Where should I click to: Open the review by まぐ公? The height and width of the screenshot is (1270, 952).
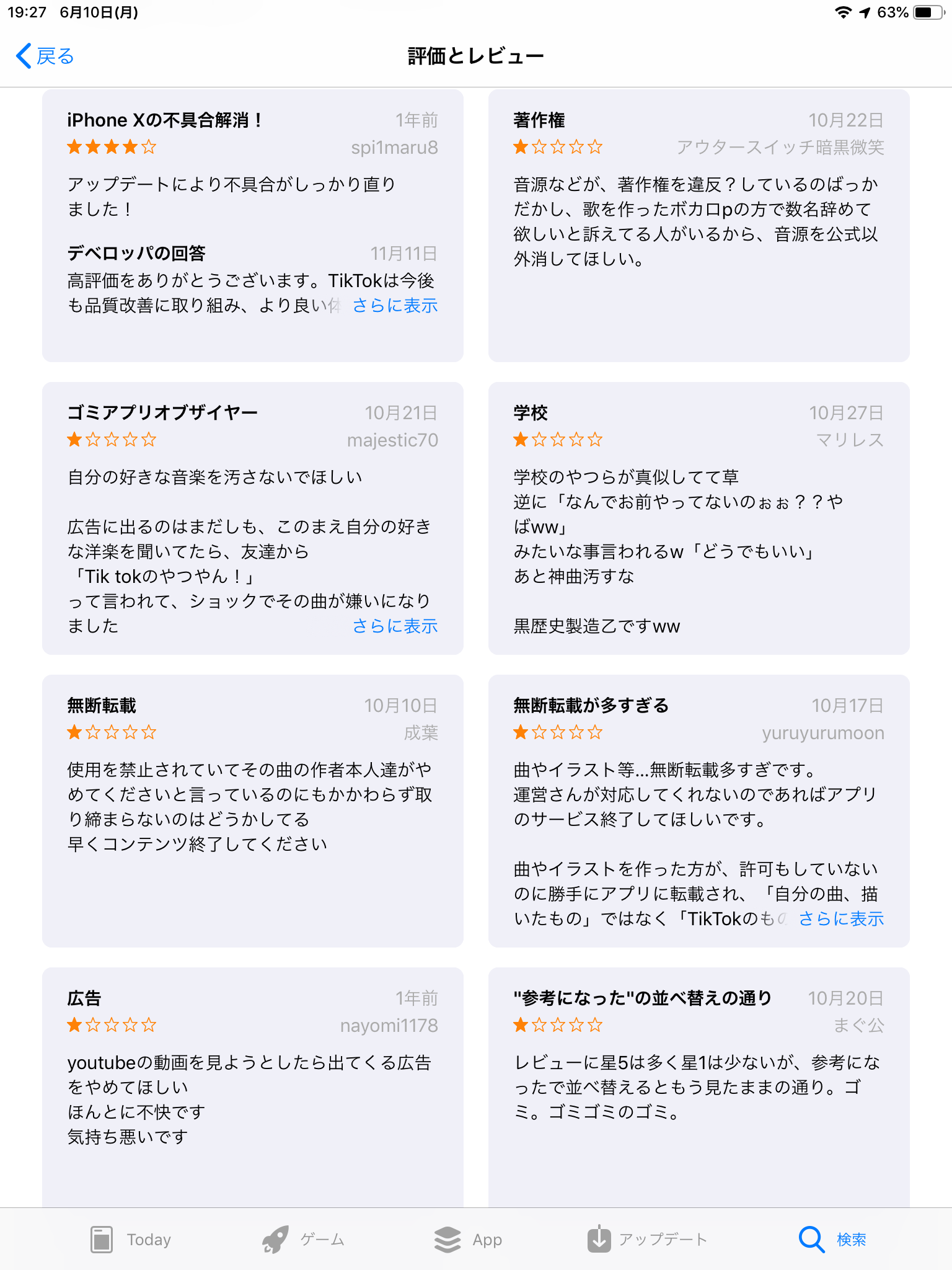[699, 1086]
